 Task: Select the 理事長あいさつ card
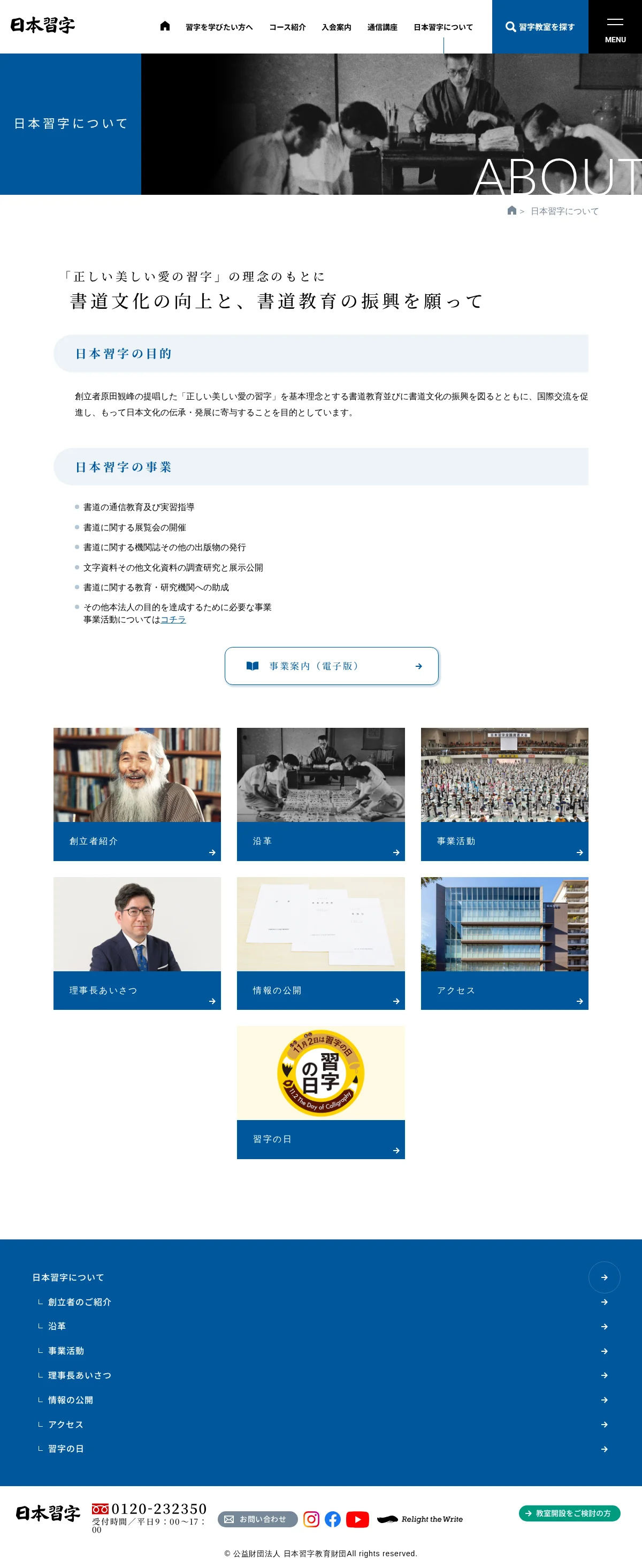[x=137, y=943]
